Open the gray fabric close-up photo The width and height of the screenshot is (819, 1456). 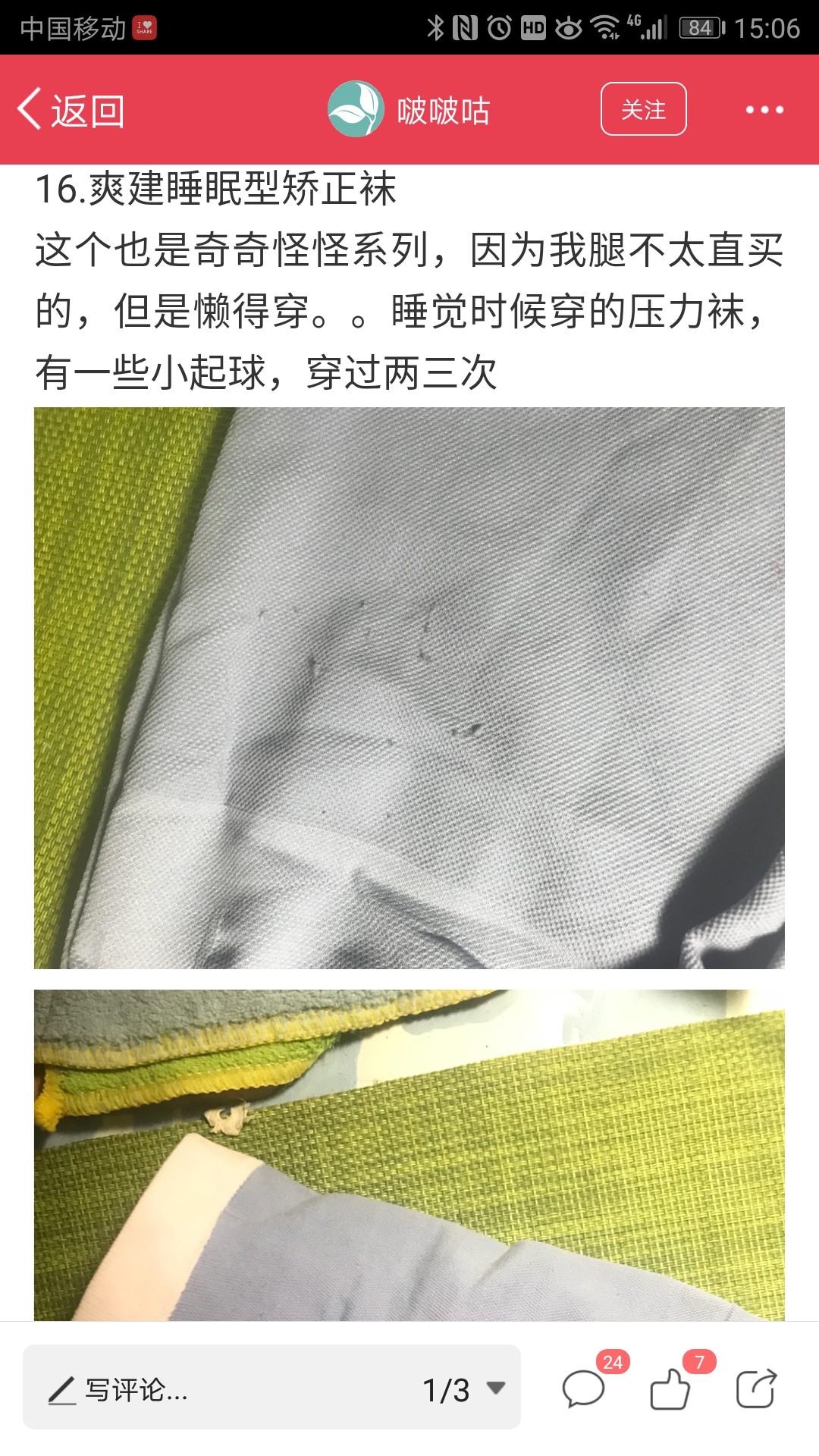point(409,688)
